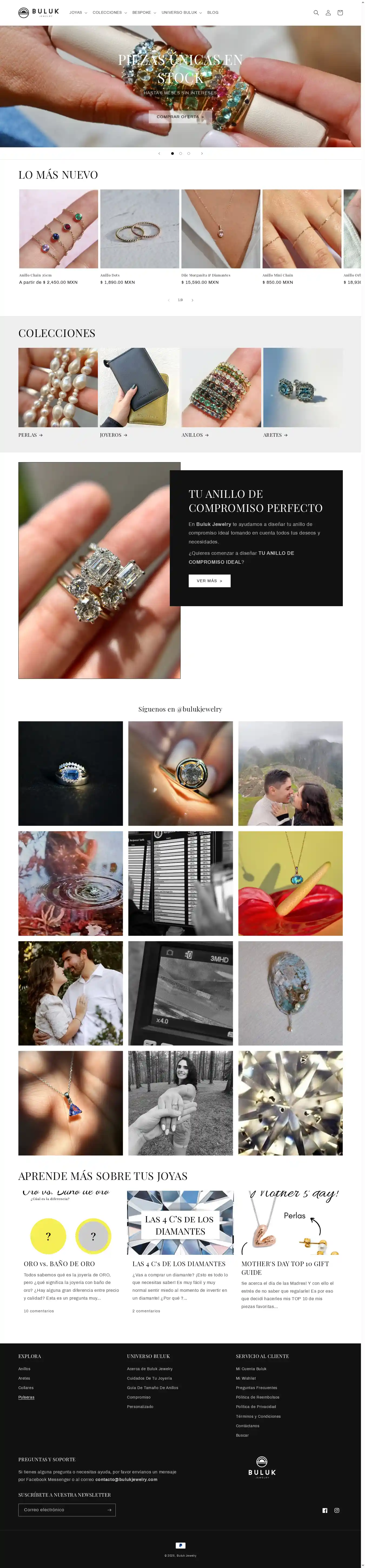Open the account login icon

tap(328, 13)
